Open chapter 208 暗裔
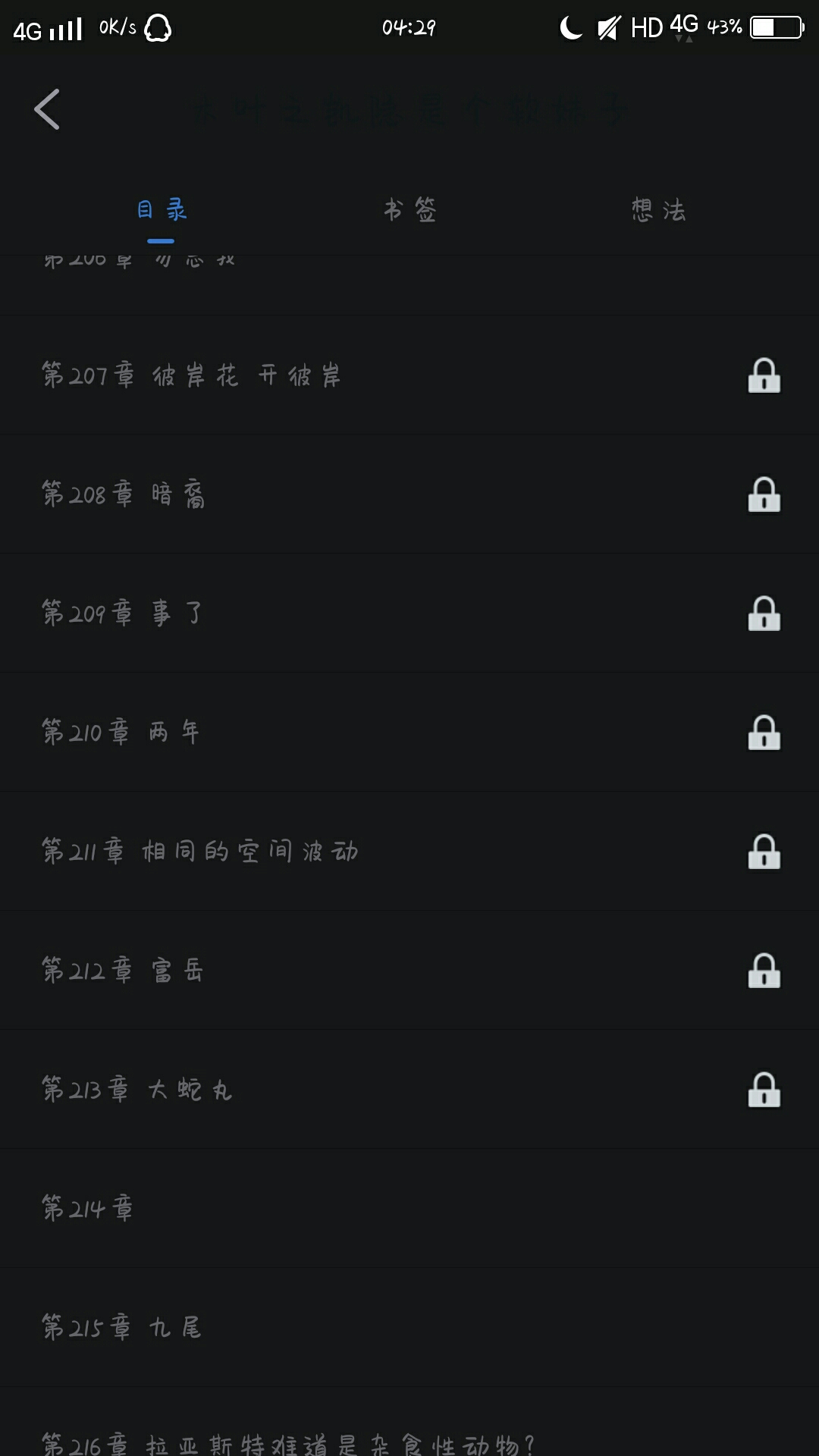 point(409,494)
